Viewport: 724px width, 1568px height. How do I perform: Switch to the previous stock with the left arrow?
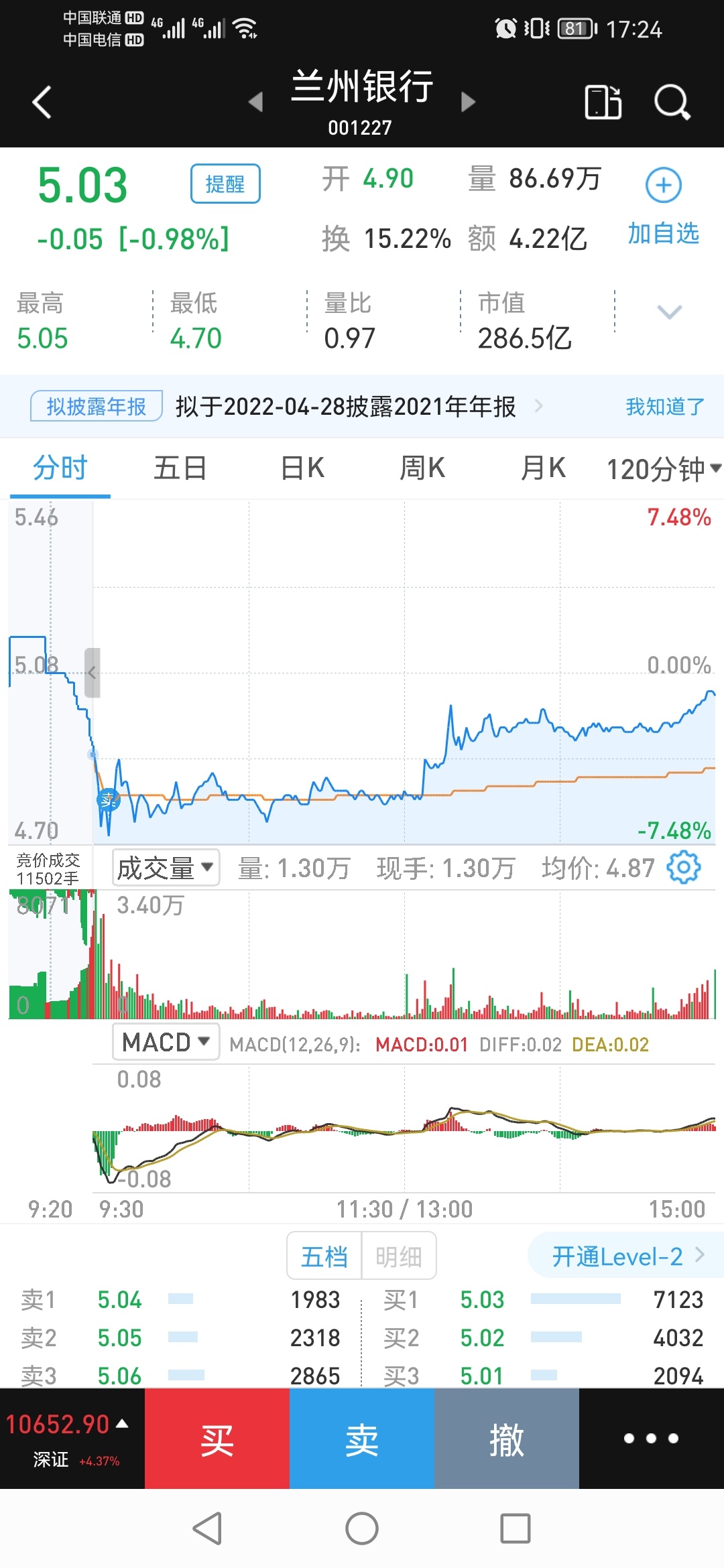point(255,102)
